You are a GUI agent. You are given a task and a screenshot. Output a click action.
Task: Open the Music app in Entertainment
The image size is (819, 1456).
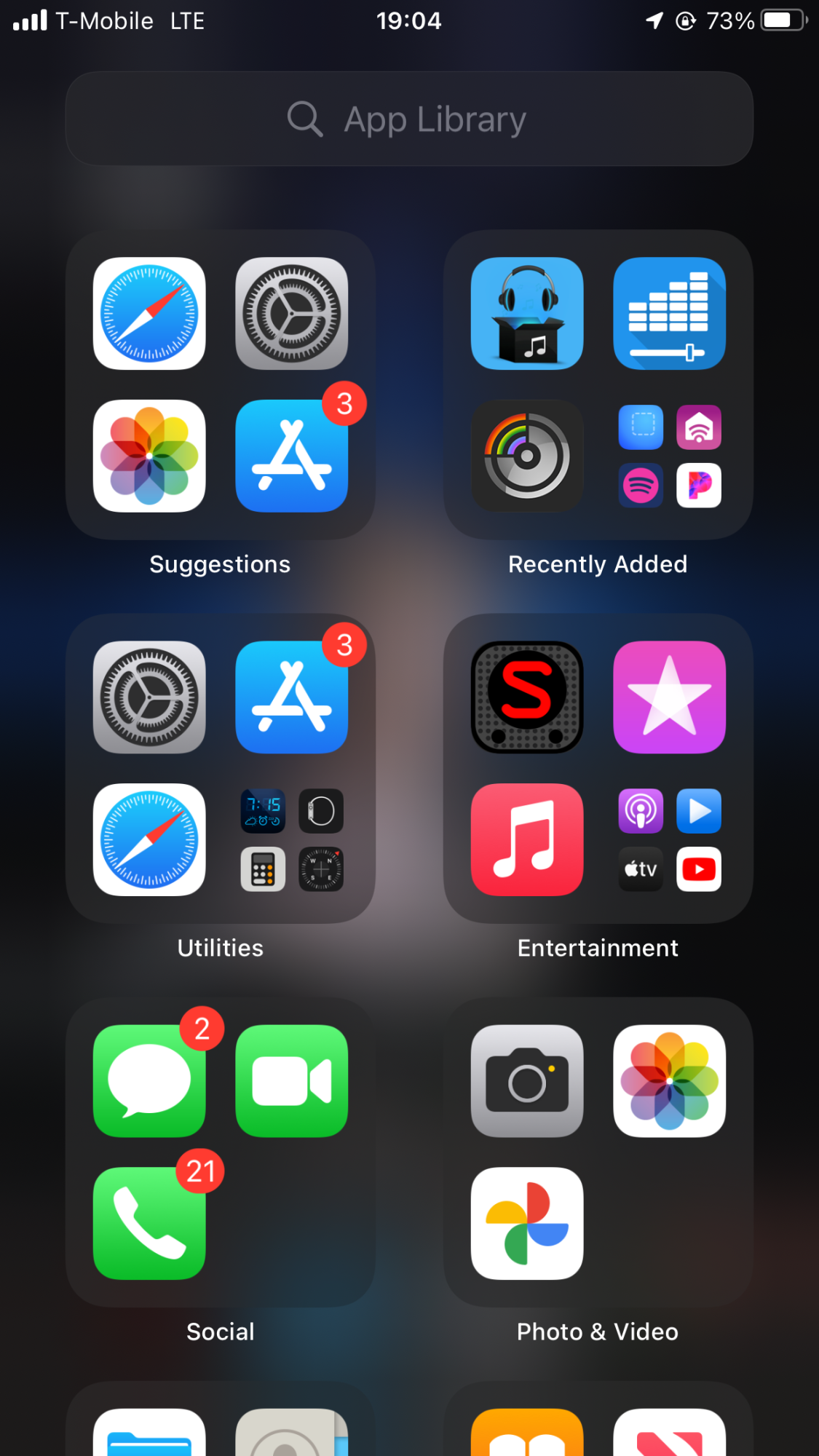pyautogui.click(x=527, y=839)
